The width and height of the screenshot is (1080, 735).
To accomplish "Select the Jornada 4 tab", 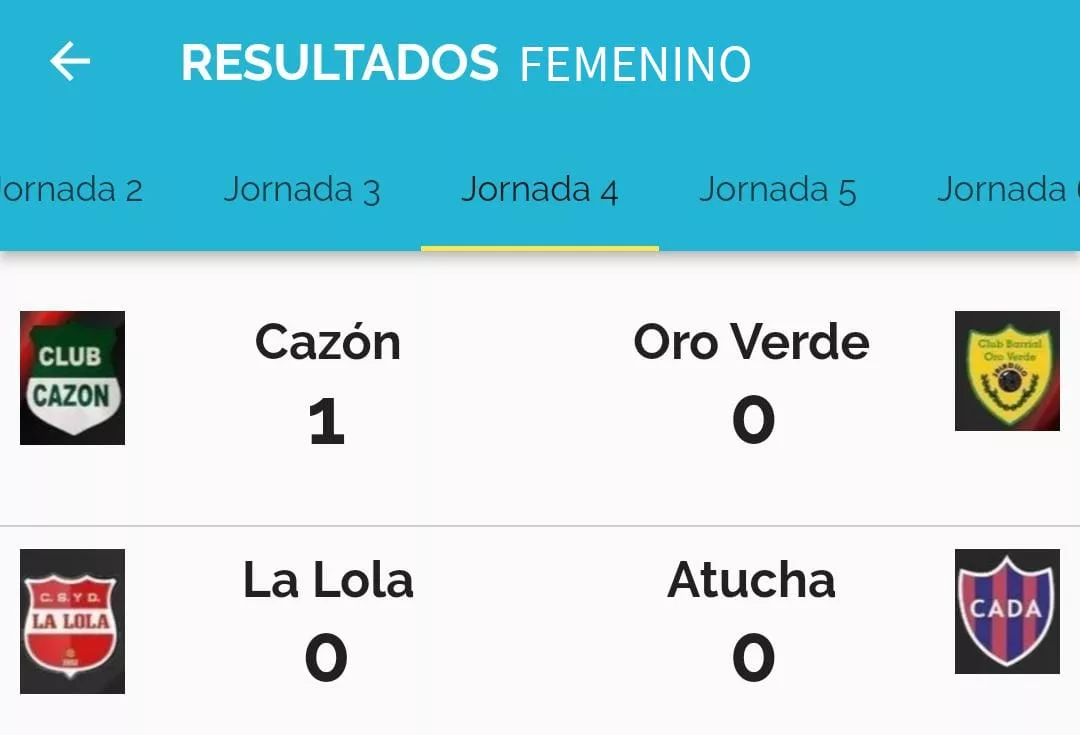I will click(539, 190).
